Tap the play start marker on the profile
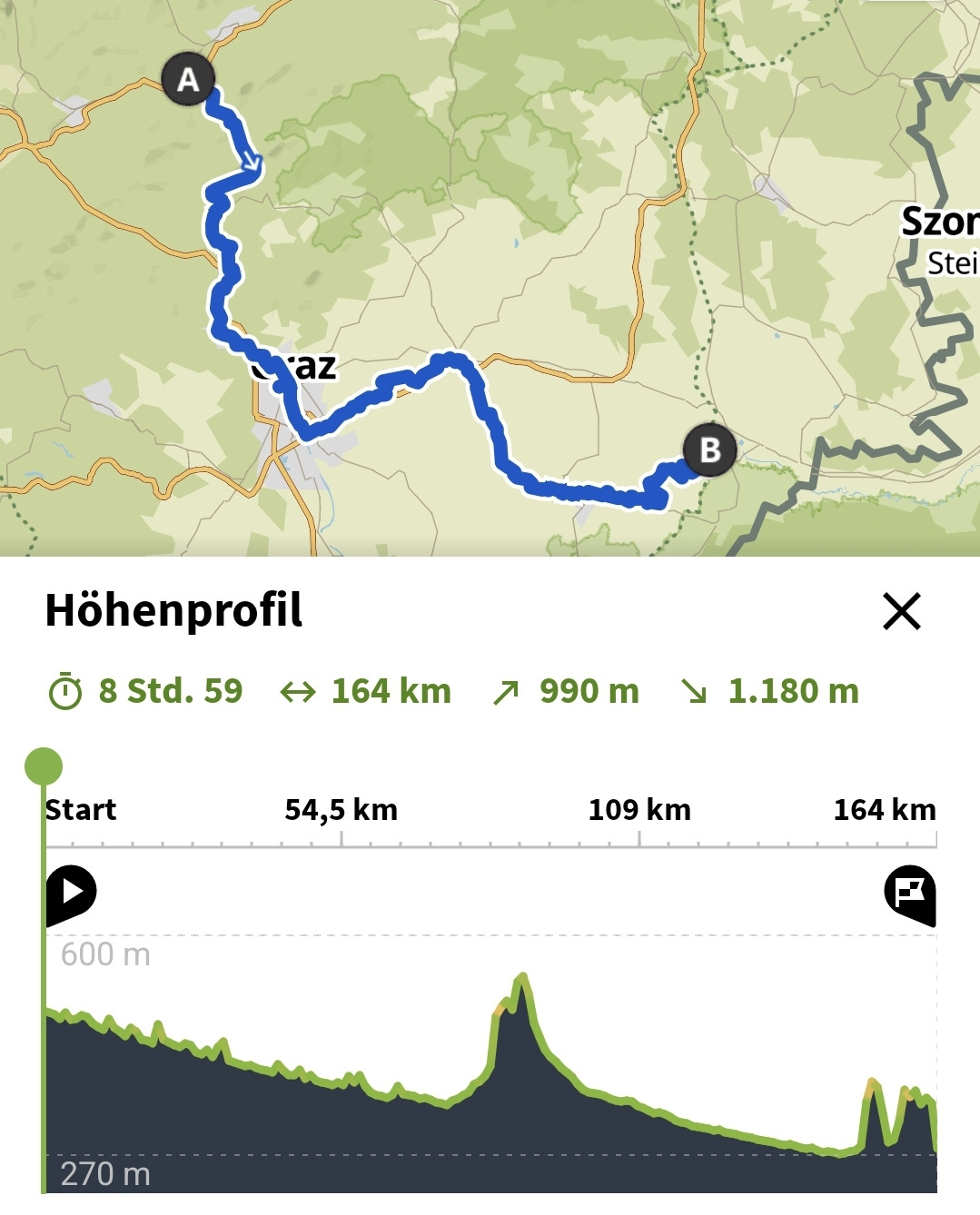 point(71,893)
